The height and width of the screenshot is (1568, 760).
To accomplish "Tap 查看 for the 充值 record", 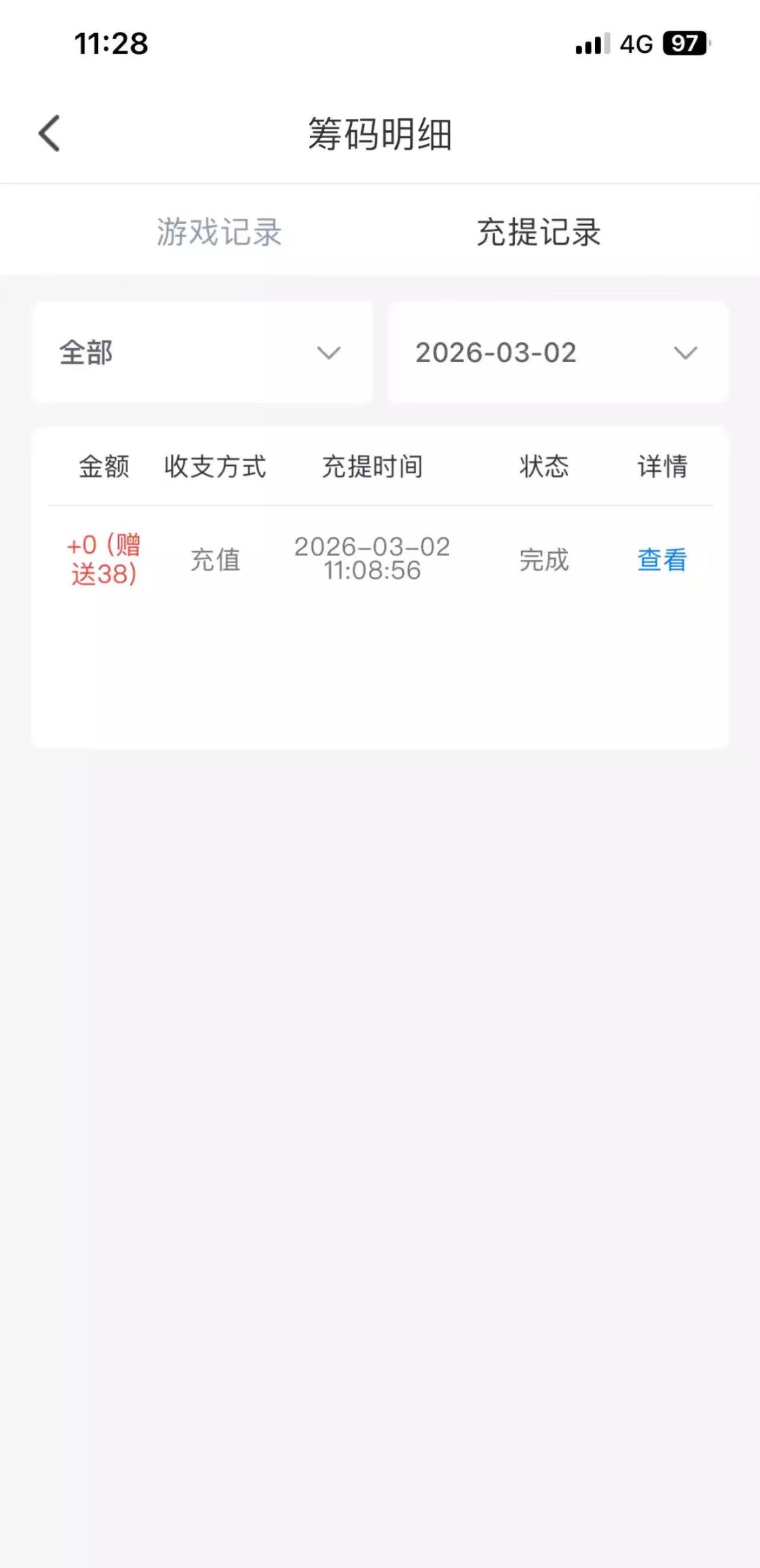I will click(661, 560).
